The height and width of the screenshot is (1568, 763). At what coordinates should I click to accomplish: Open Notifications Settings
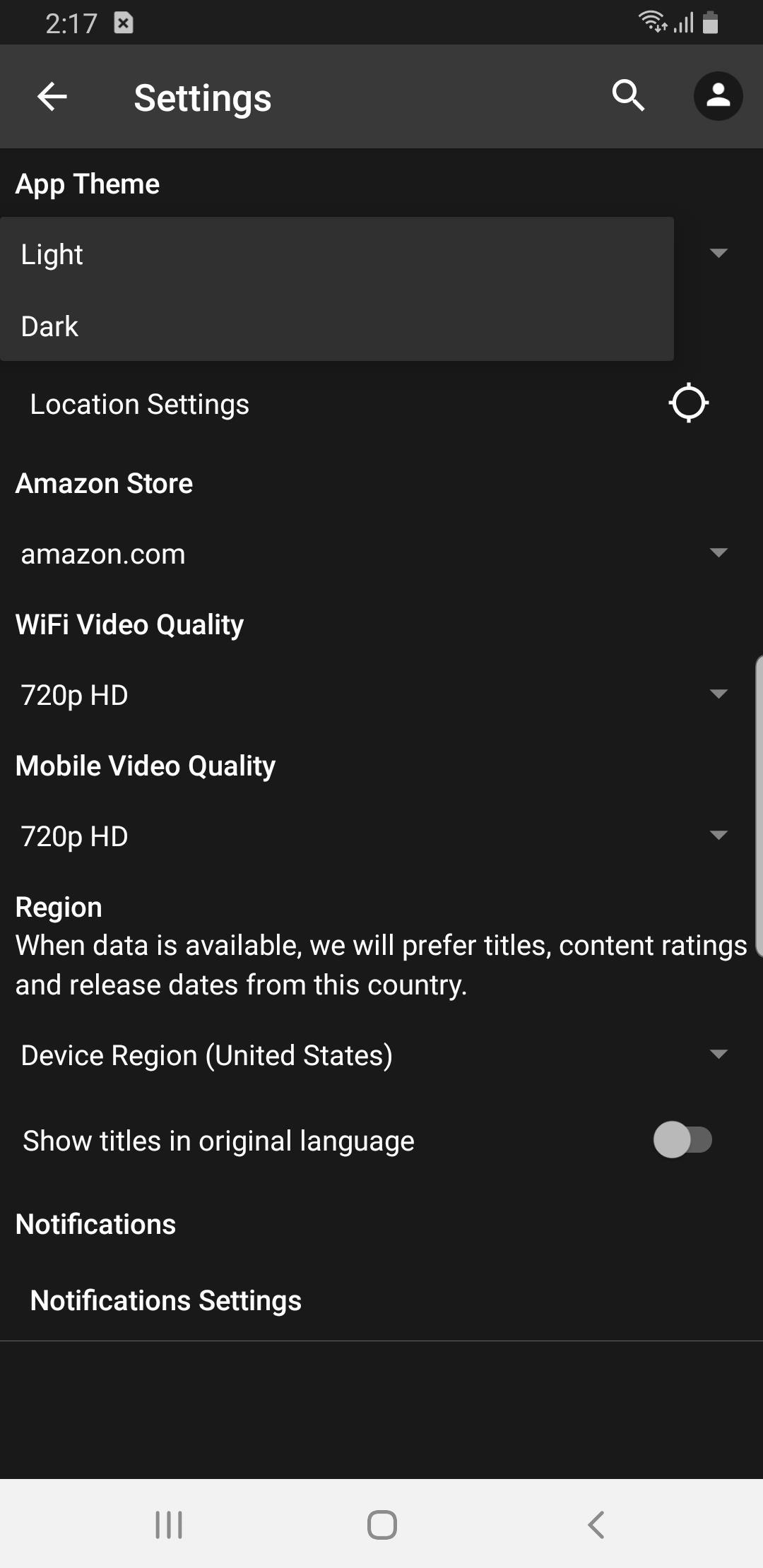click(165, 1300)
